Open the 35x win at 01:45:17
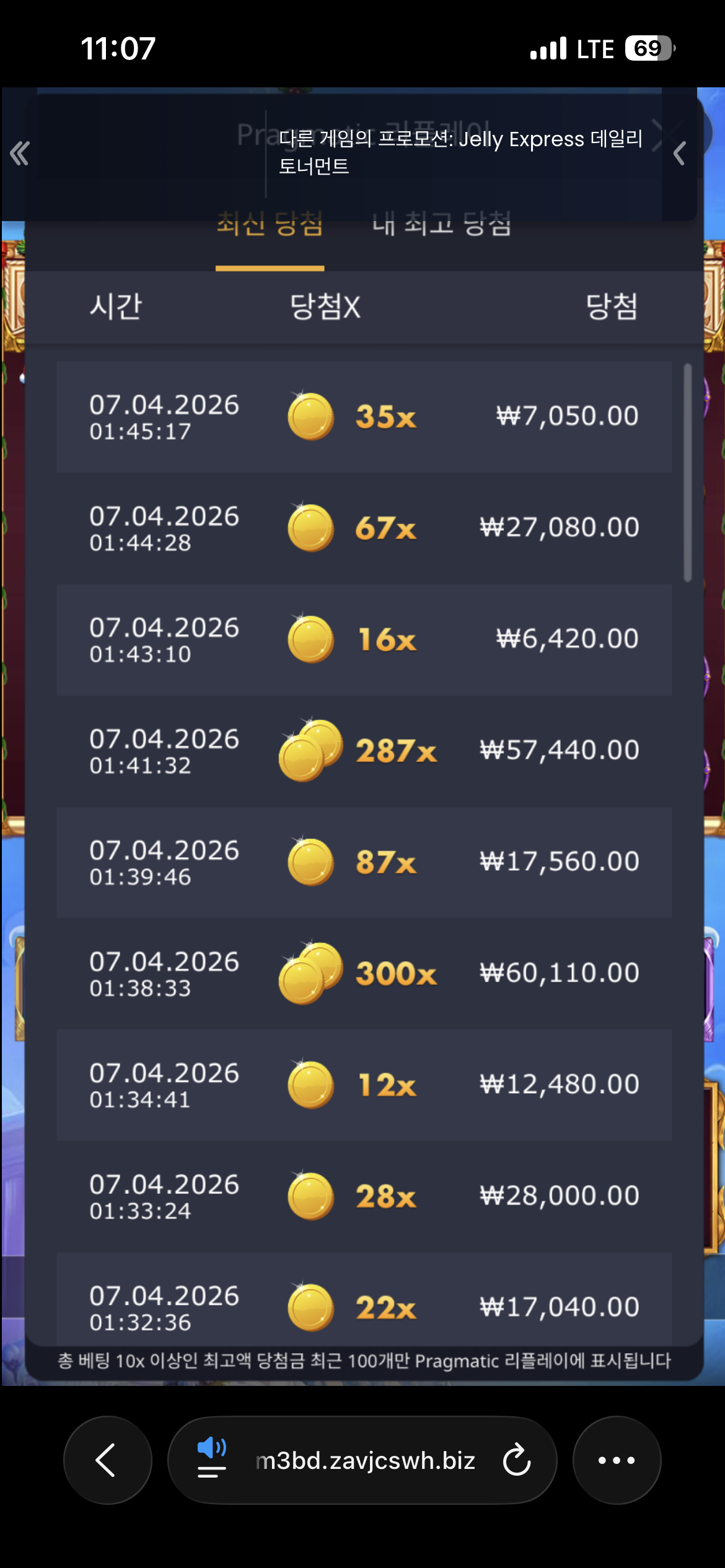Screen dimensions: 725x1568 (364, 416)
